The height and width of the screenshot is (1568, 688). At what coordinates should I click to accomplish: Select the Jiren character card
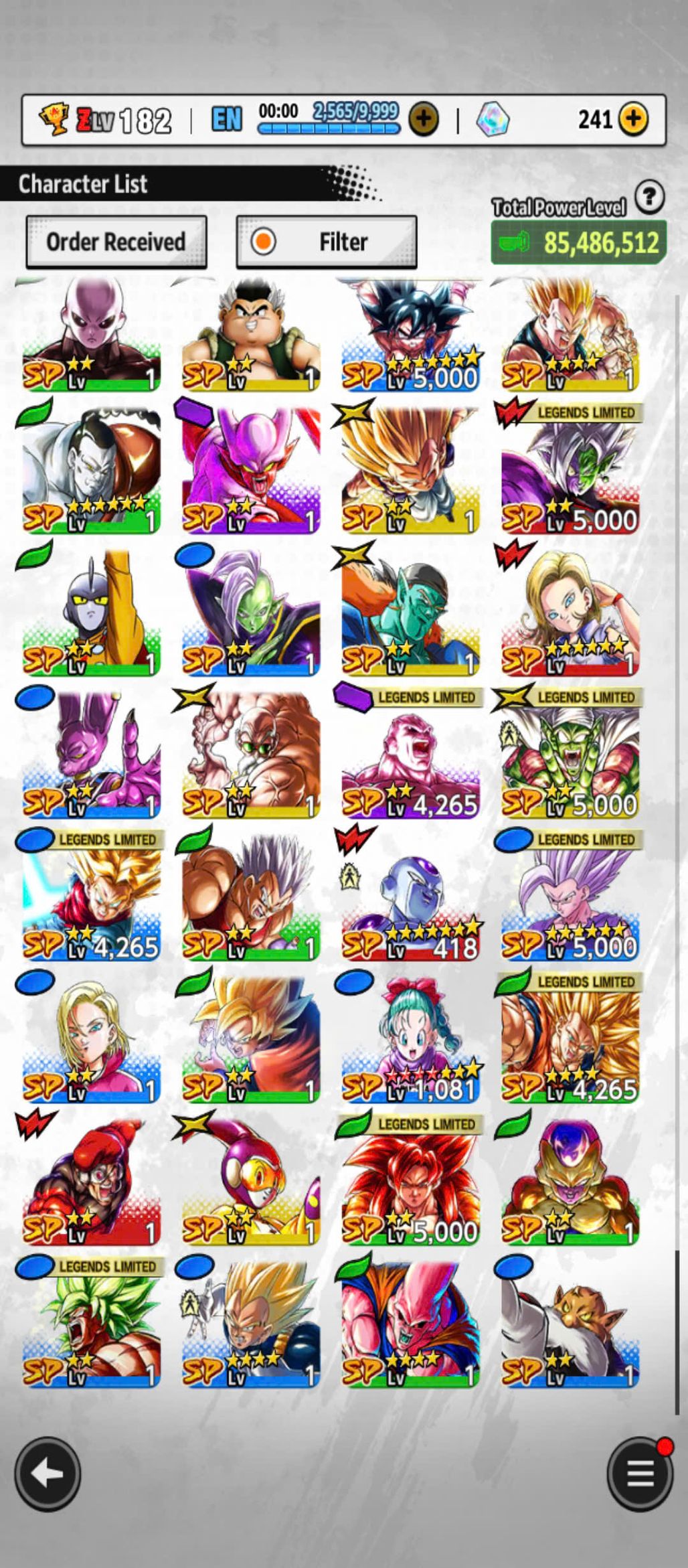tap(91, 335)
